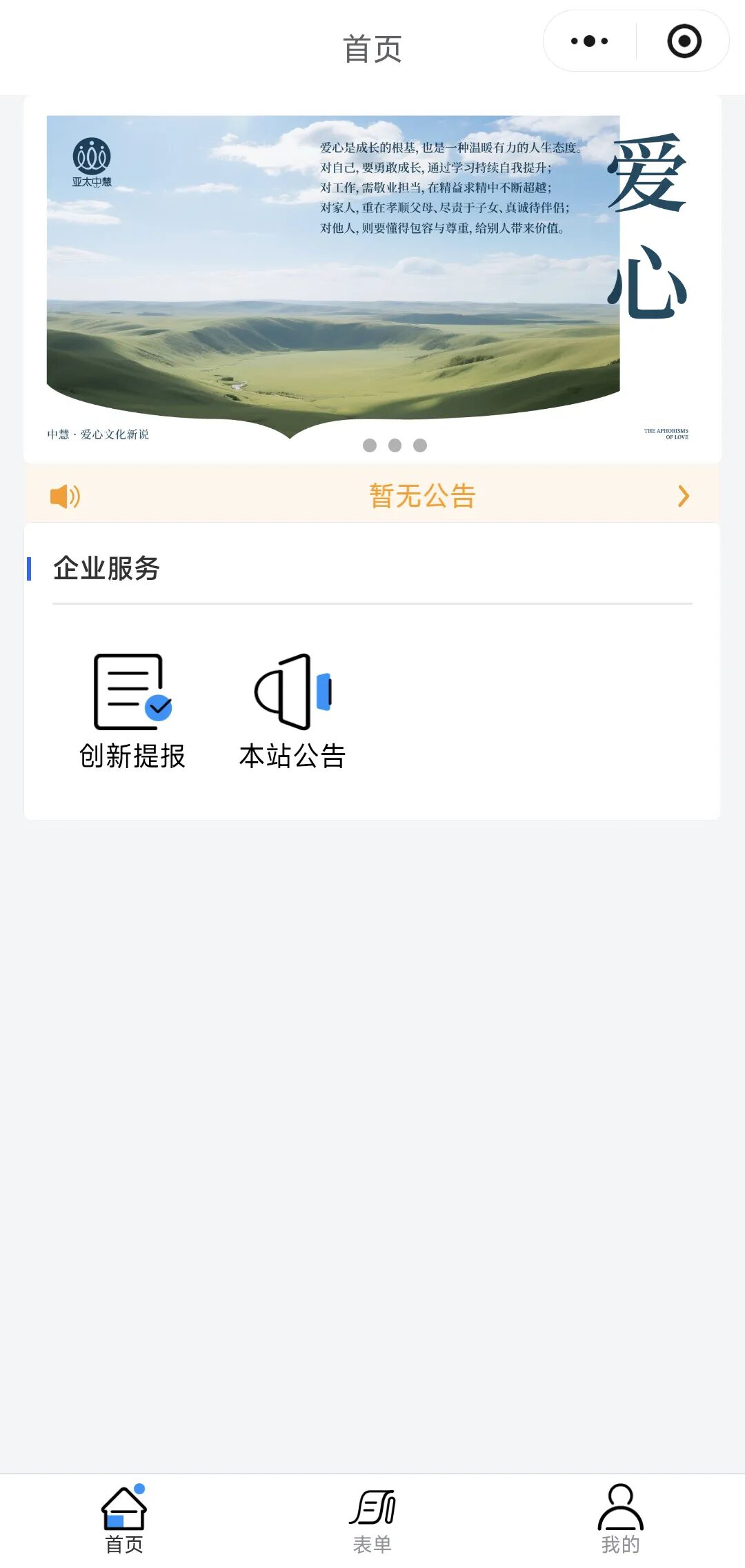Open 本站公告 service
745x1568 pixels.
pyautogui.click(x=292, y=712)
